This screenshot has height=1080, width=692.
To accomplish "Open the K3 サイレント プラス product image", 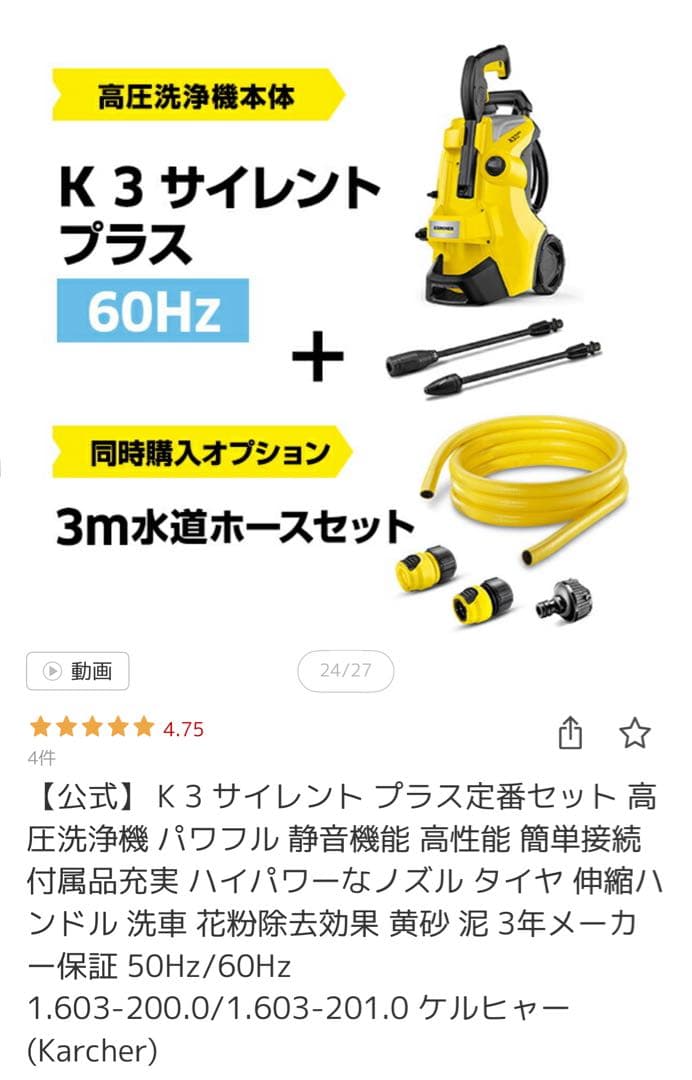I will pos(346,320).
